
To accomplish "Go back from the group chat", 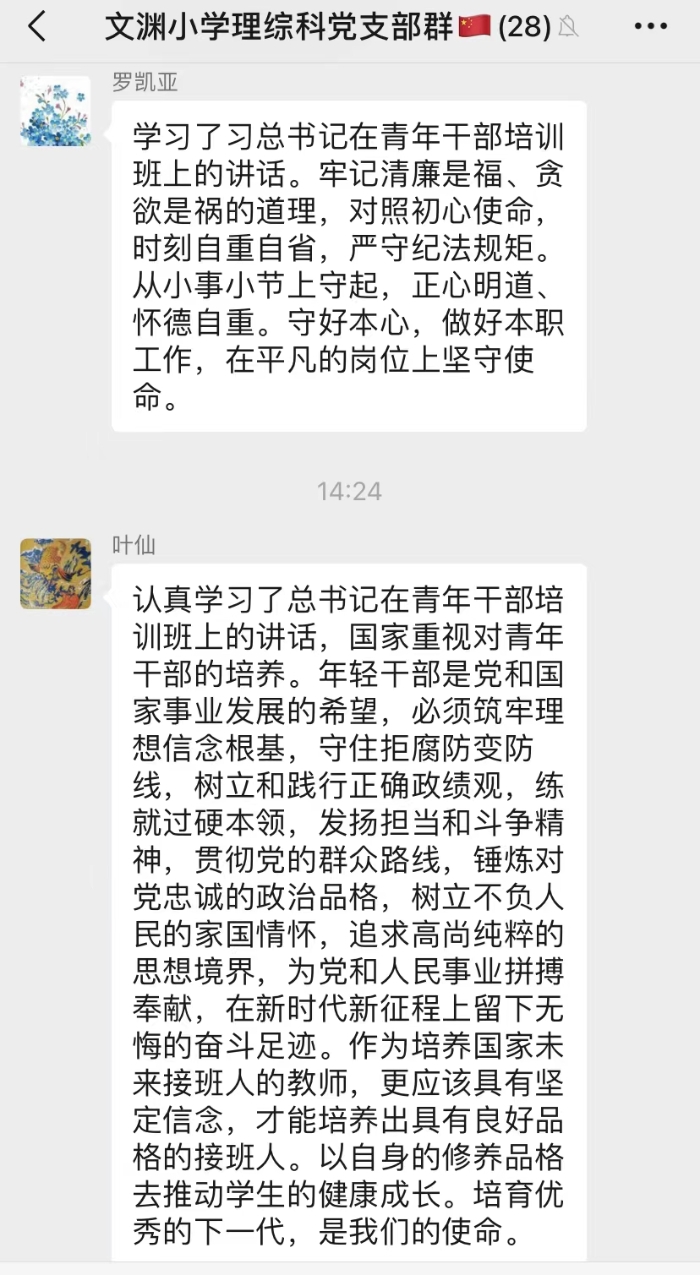I will pyautogui.click(x=37, y=27).
